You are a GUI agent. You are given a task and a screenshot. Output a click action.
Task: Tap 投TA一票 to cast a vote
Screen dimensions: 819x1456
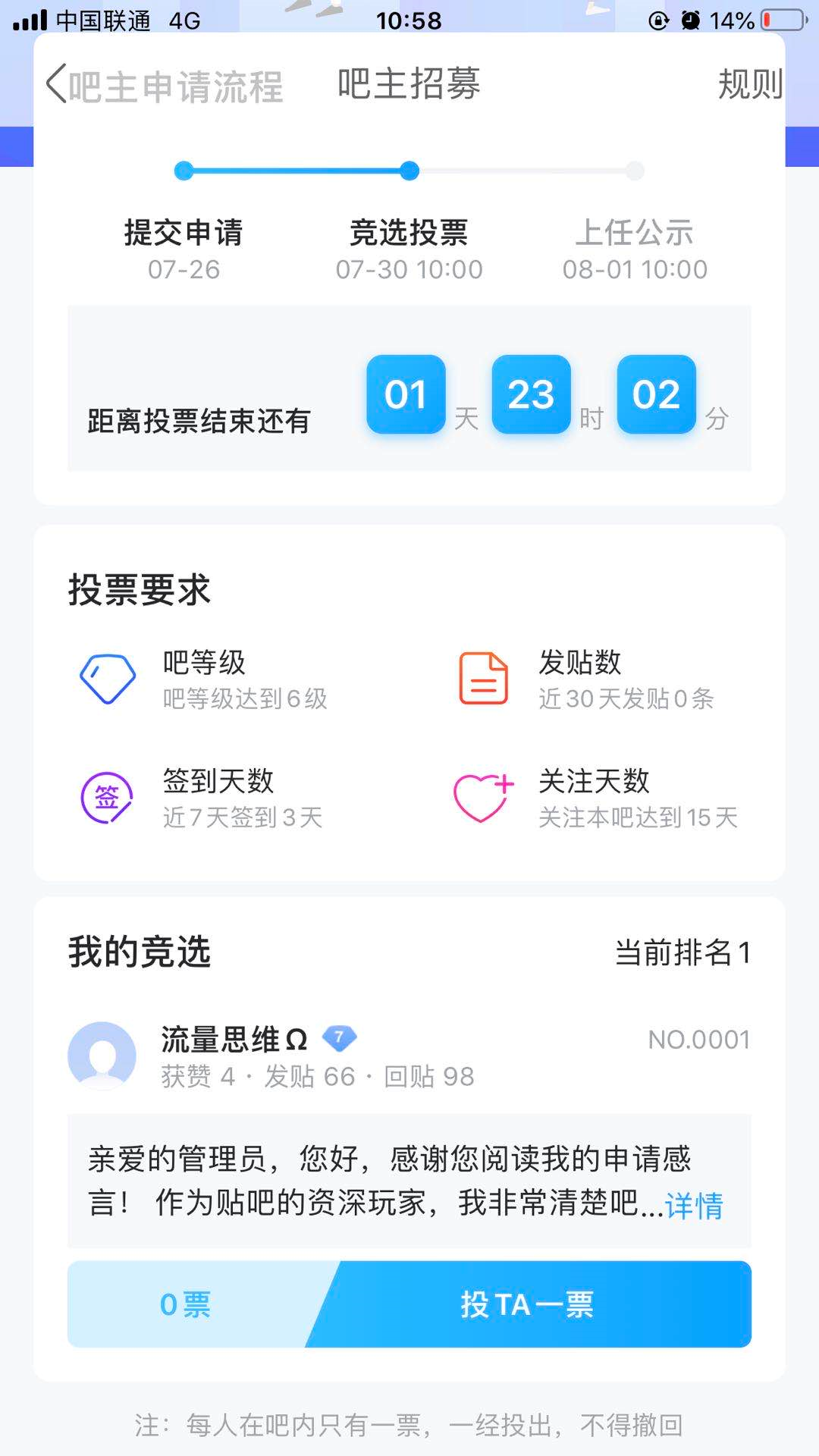point(528,1304)
